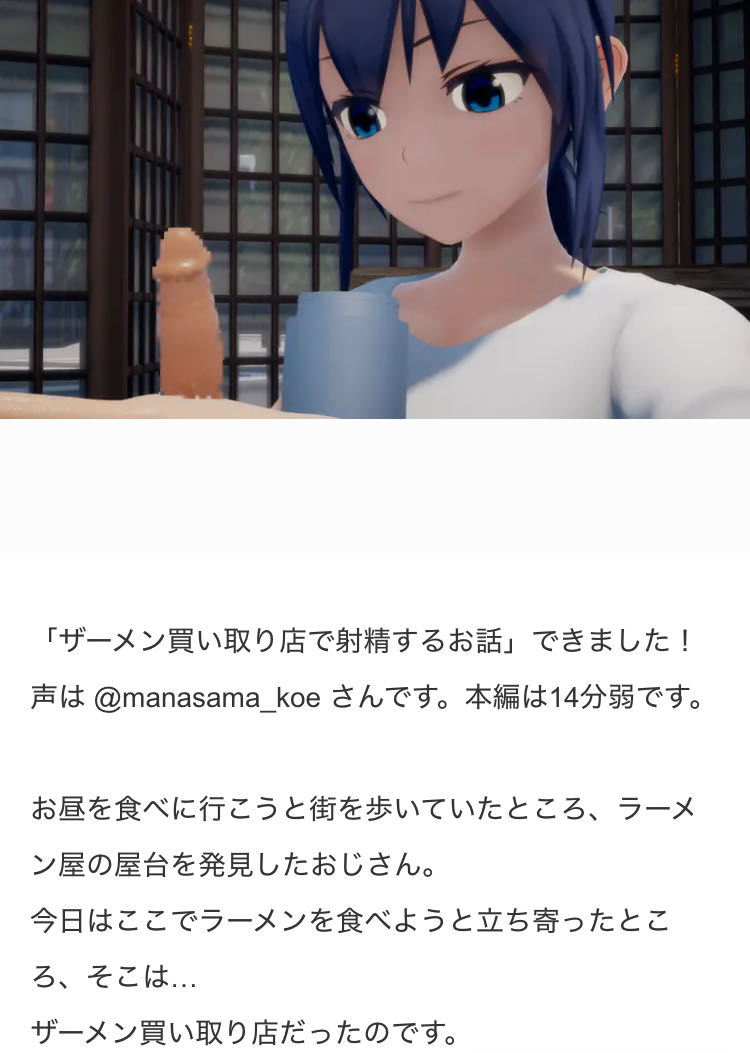This screenshot has height=1053, width=750.
Task: Open the @manasama_koe profile mention
Action: coord(207,698)
